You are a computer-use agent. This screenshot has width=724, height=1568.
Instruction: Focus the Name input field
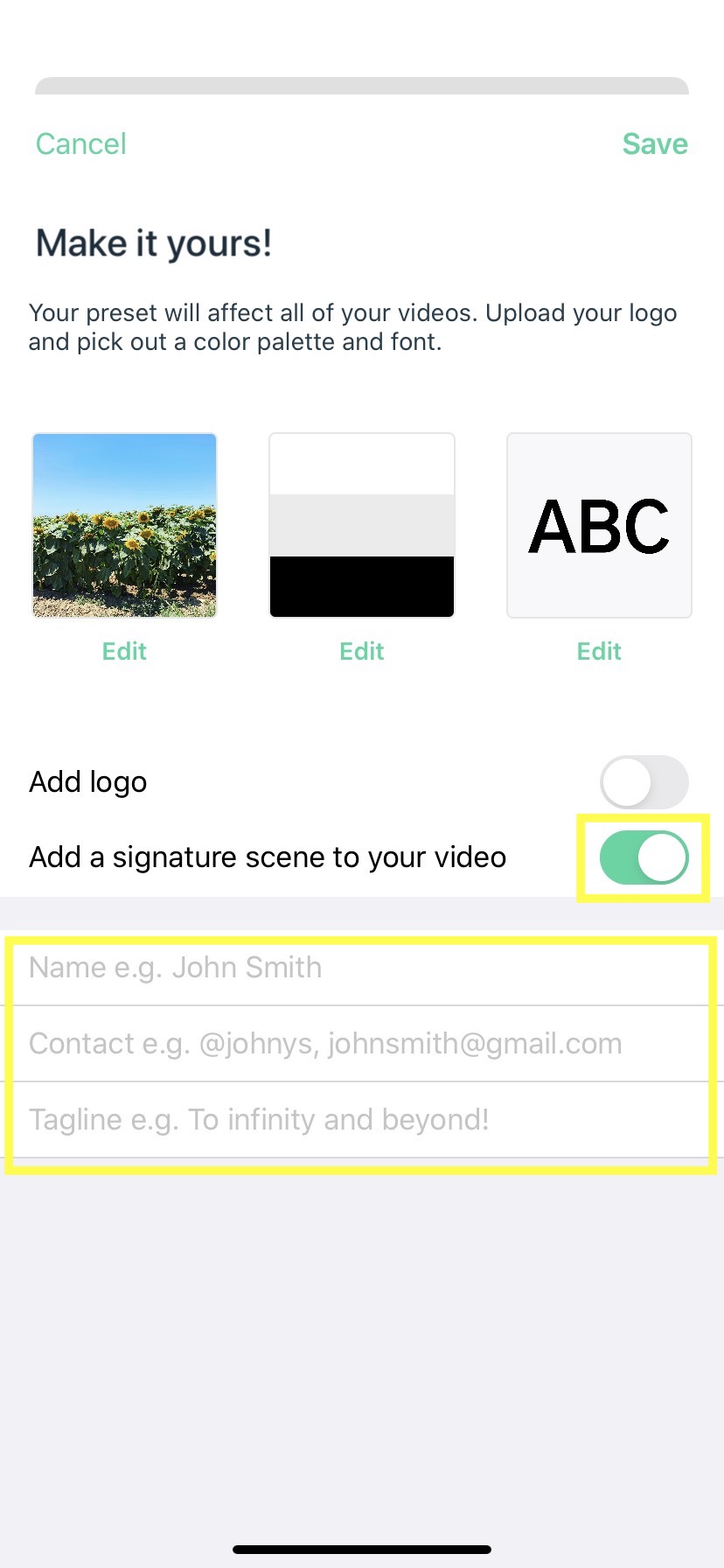coord(362,968)
